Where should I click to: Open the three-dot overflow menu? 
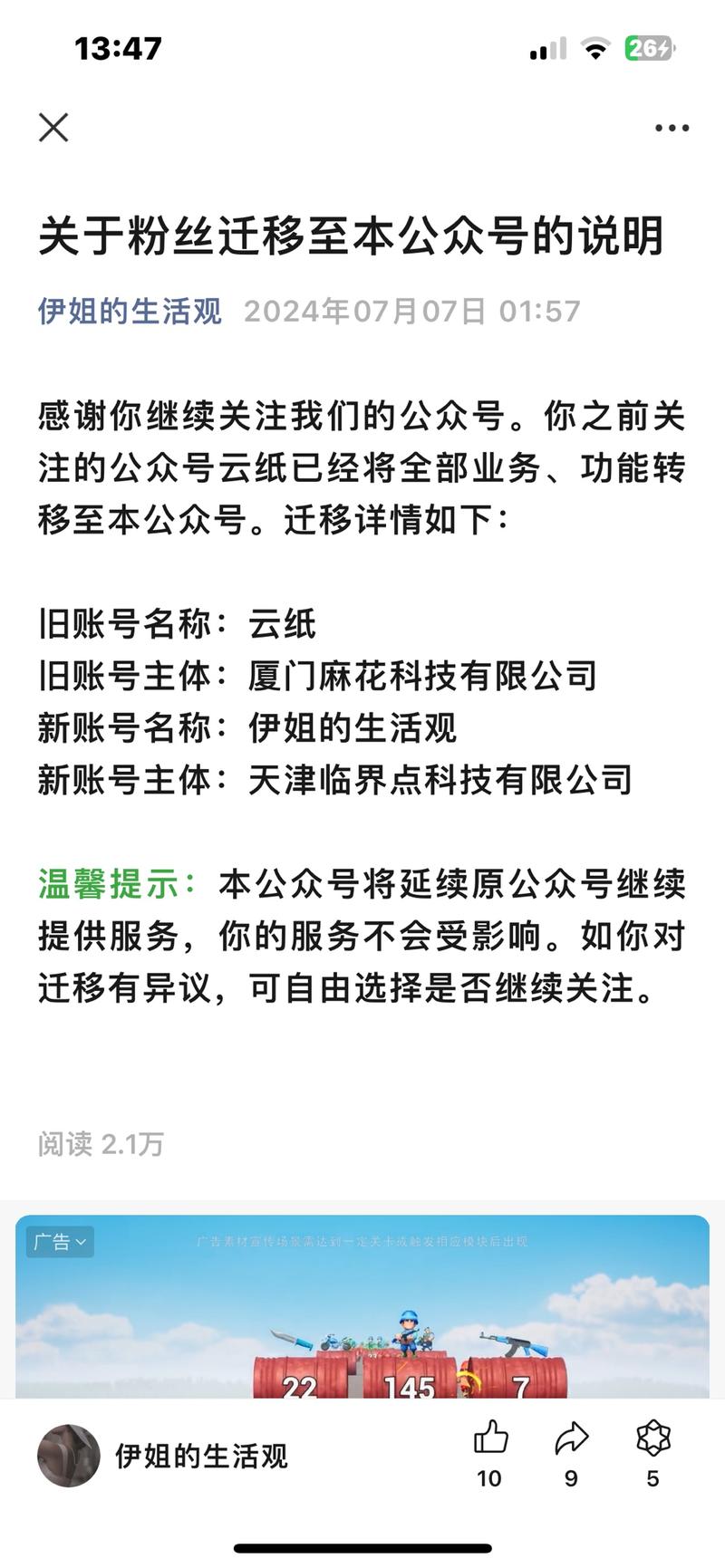(672, 128)
